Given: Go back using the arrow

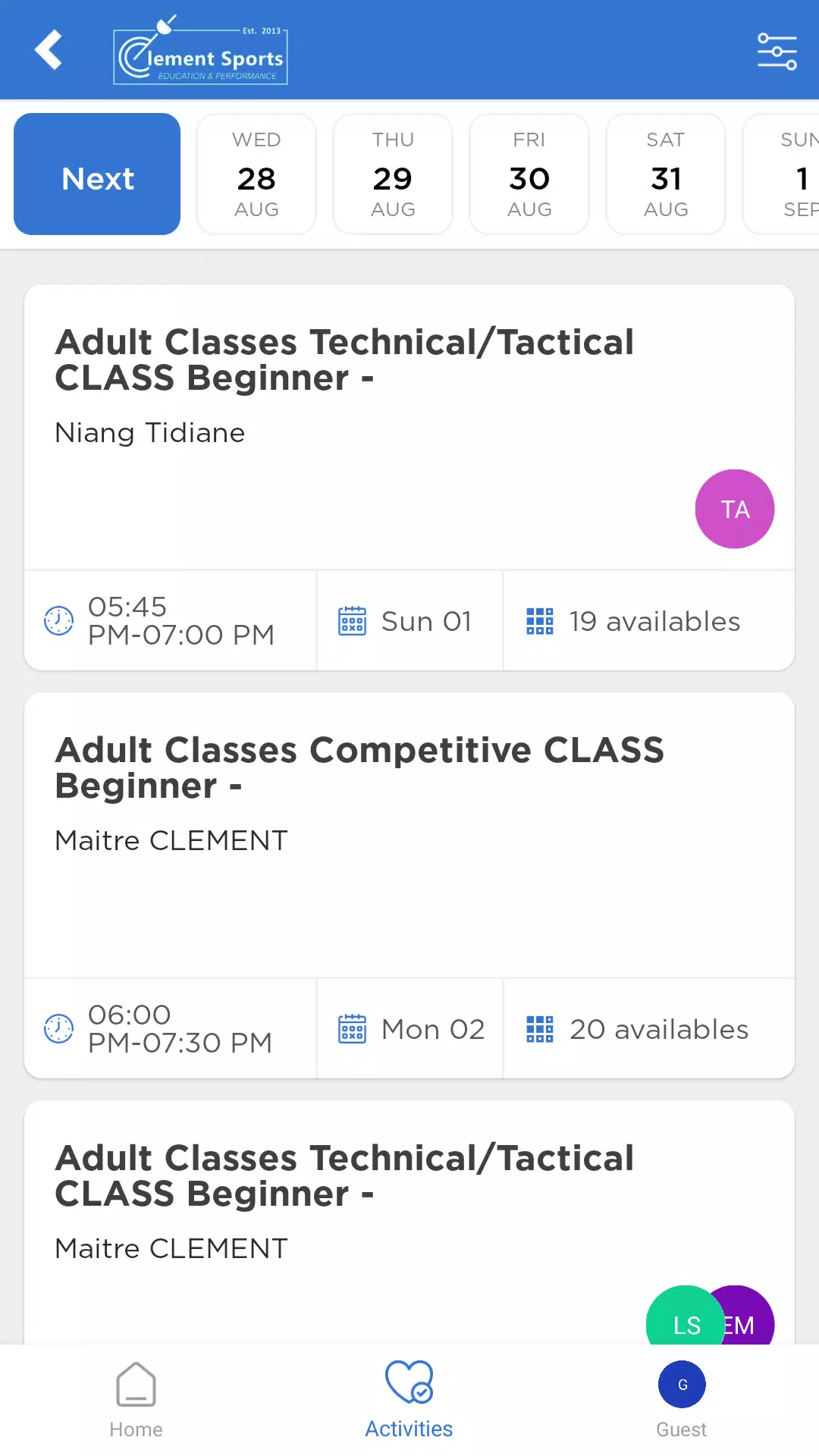Looking at the screenshot, I should coord(49,50).
